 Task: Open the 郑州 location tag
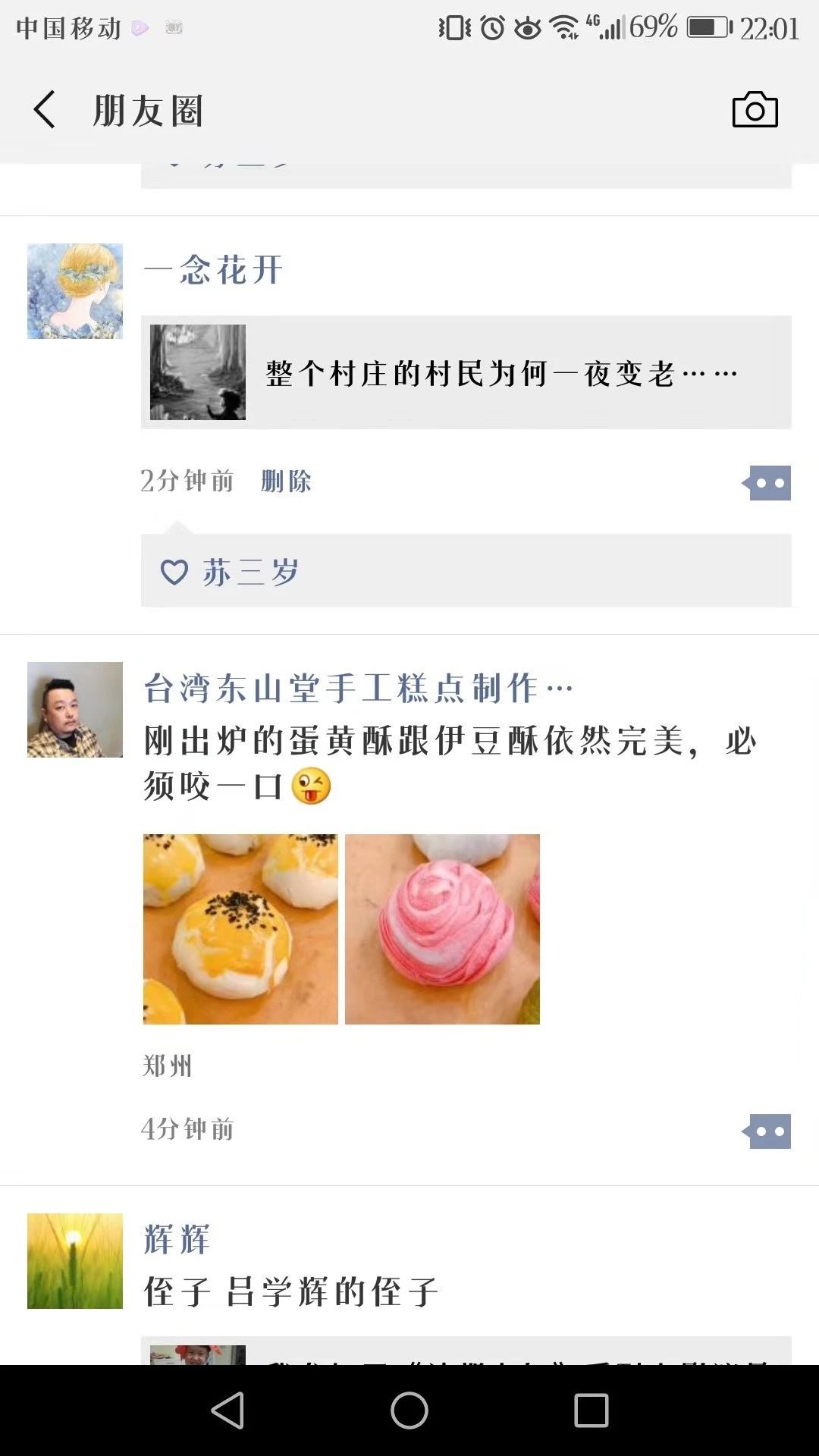point(168,1066)
